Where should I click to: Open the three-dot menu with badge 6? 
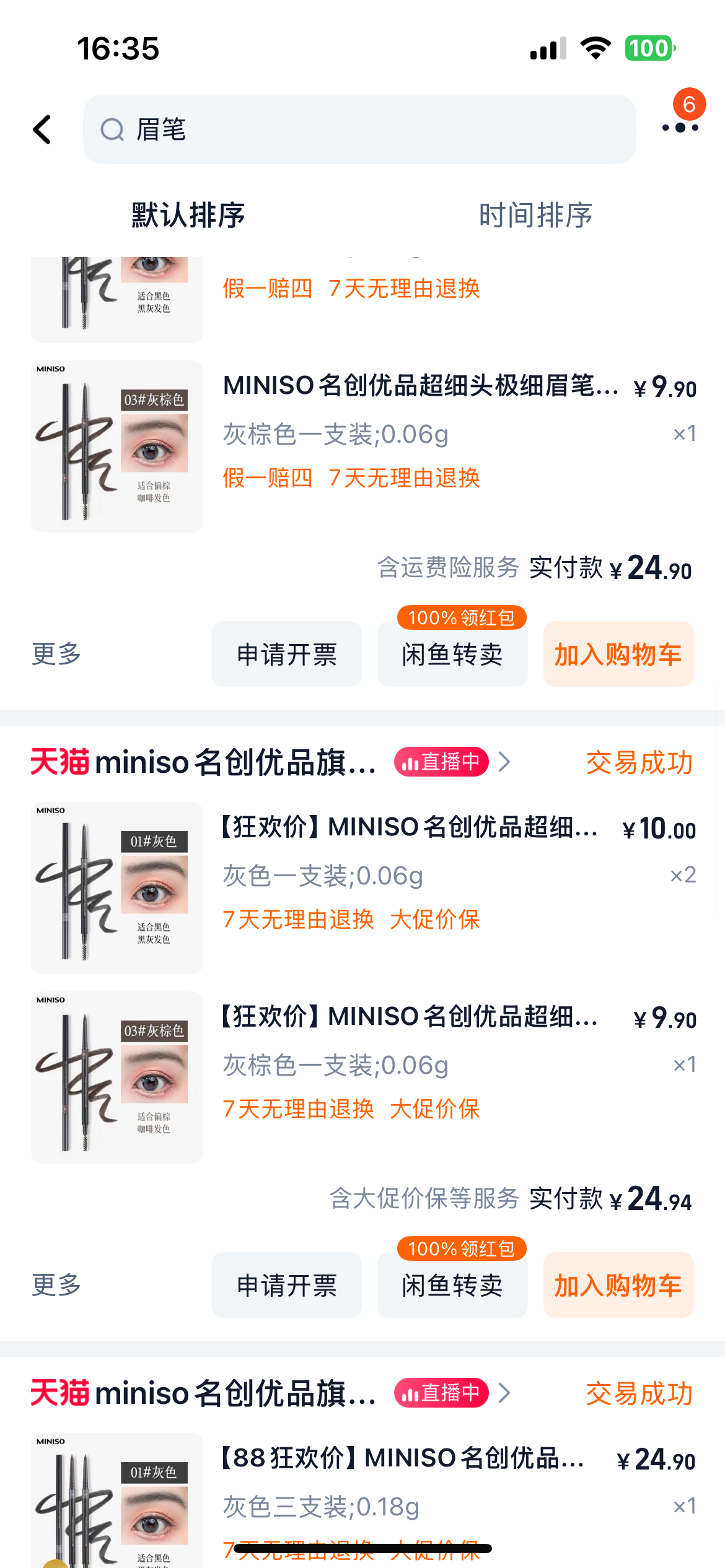pos(680,128)
